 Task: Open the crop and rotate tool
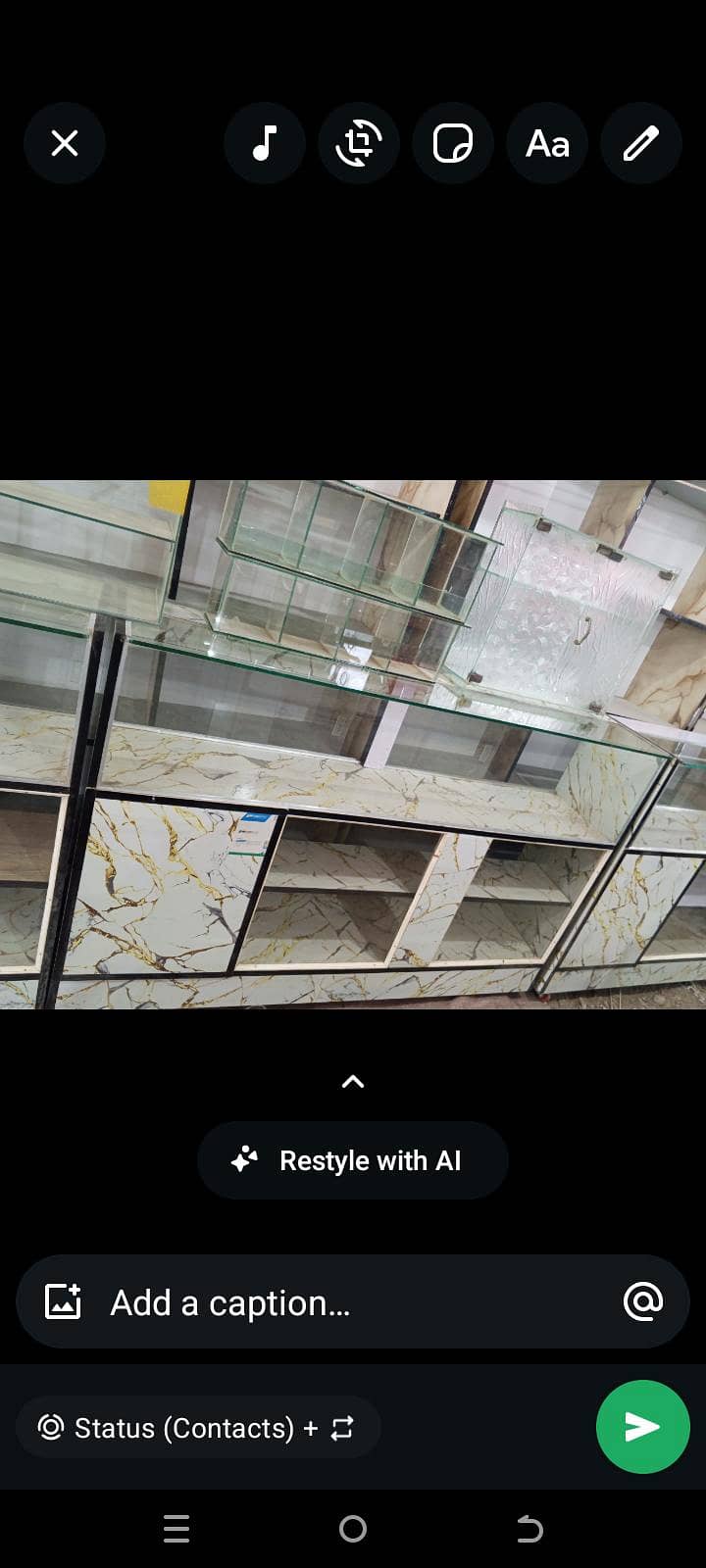(359, 144)
